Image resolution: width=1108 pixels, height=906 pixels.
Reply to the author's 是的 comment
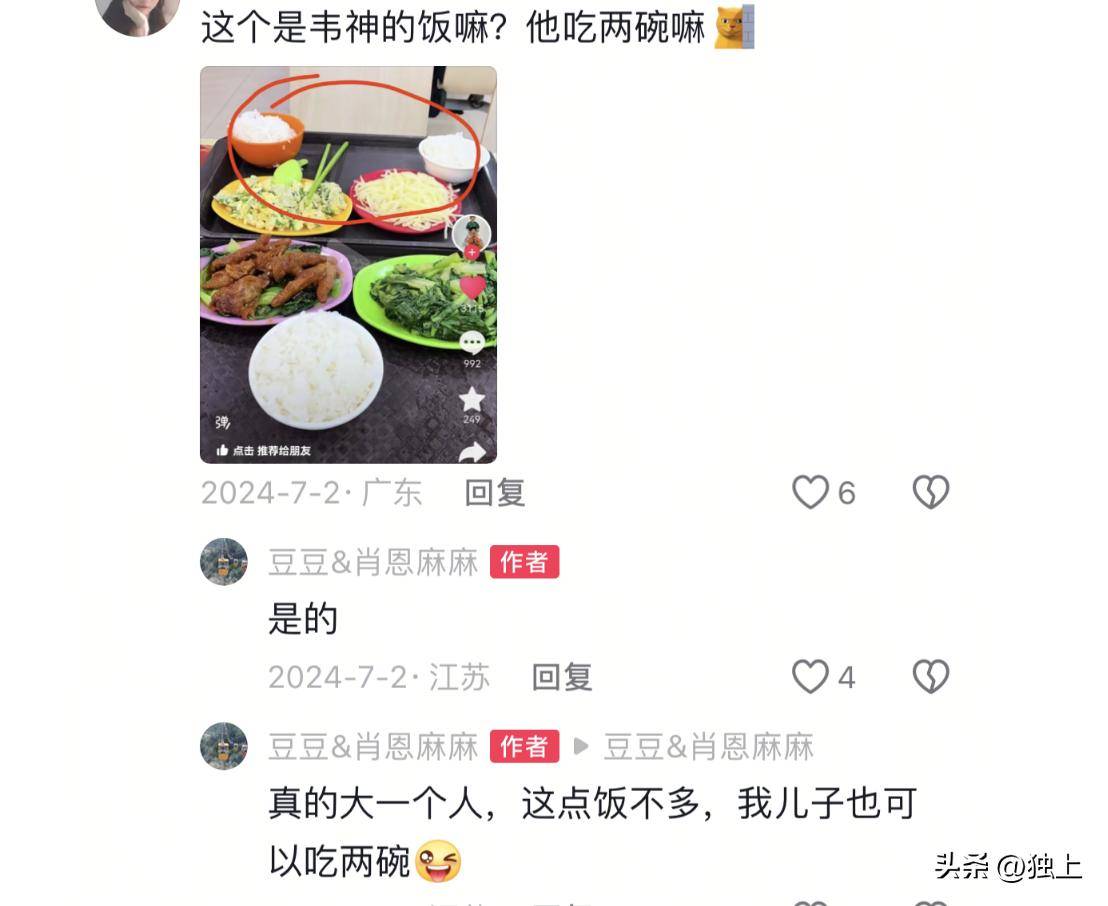click(x=562, y=678)
